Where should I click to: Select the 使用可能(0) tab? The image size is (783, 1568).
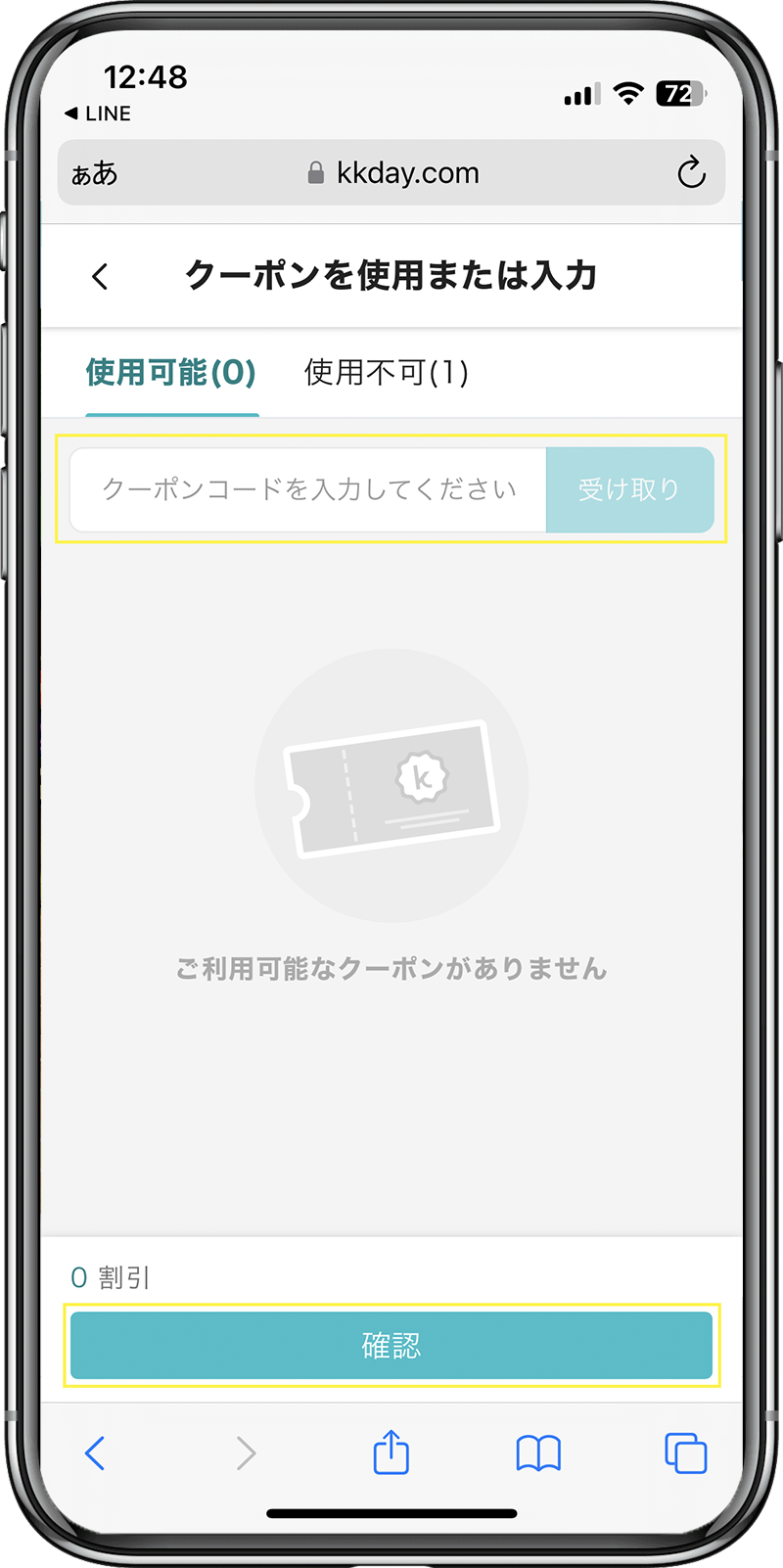pyautogui.click(x=171, y=373)
